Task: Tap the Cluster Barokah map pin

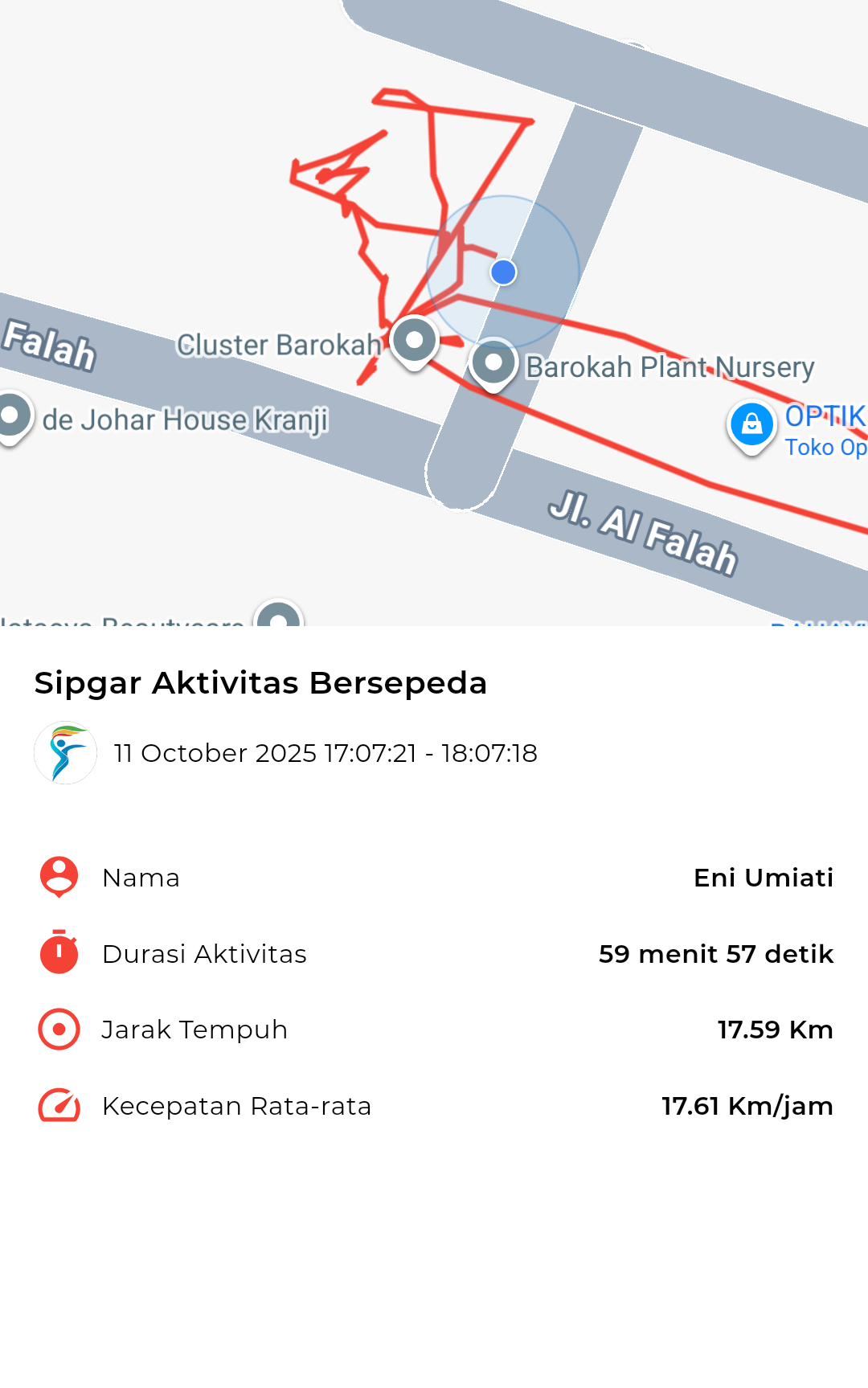Action: pos(415,341)
